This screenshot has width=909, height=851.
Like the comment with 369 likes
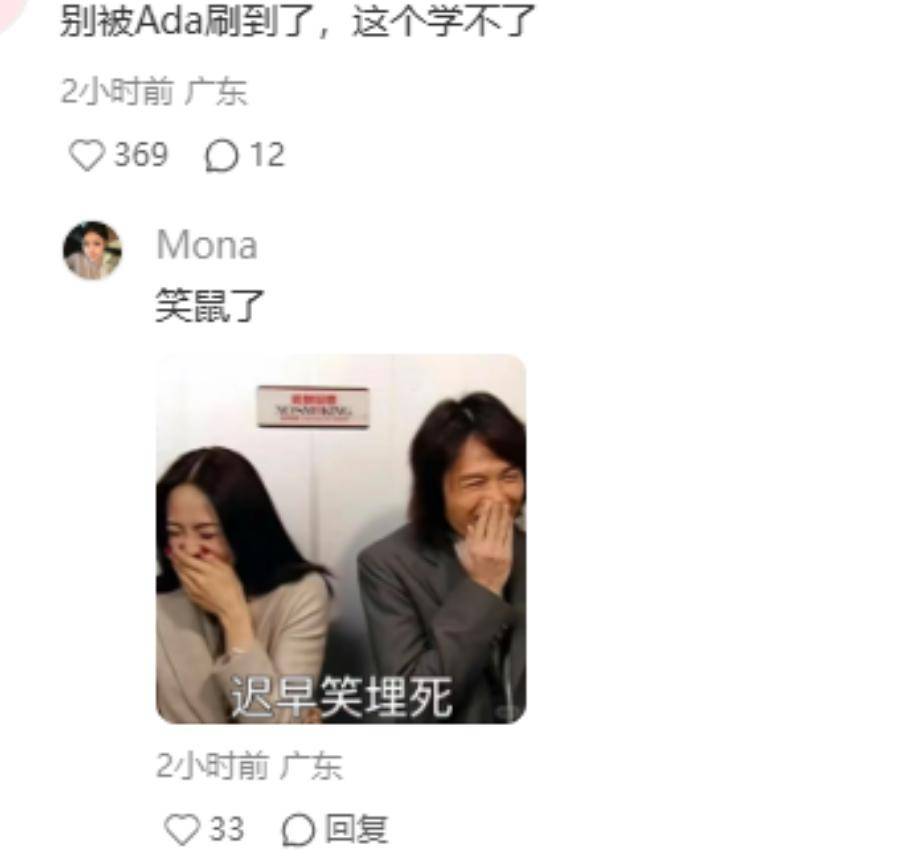coord(87,155)
